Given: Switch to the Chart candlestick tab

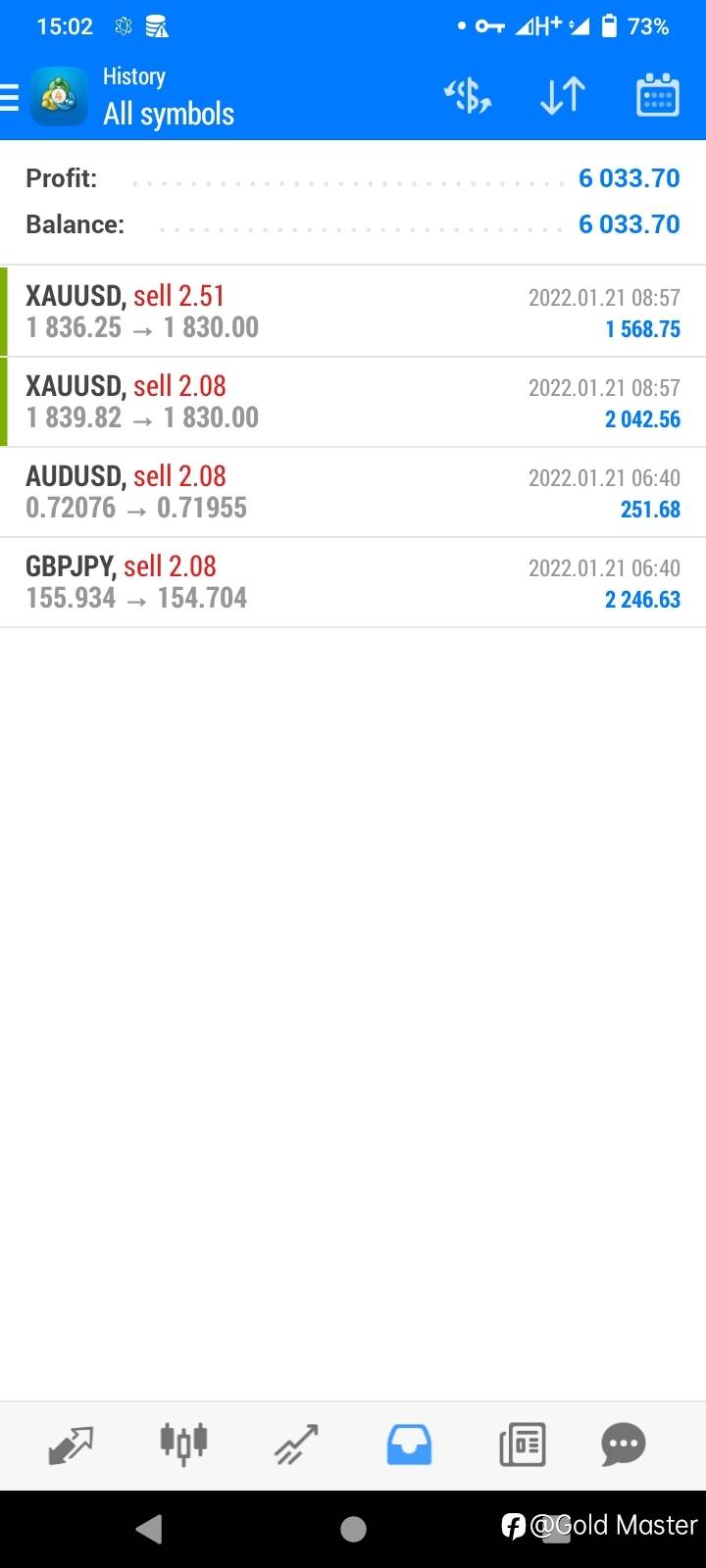Looking at the screenshot, I should tap(183, 1444).
